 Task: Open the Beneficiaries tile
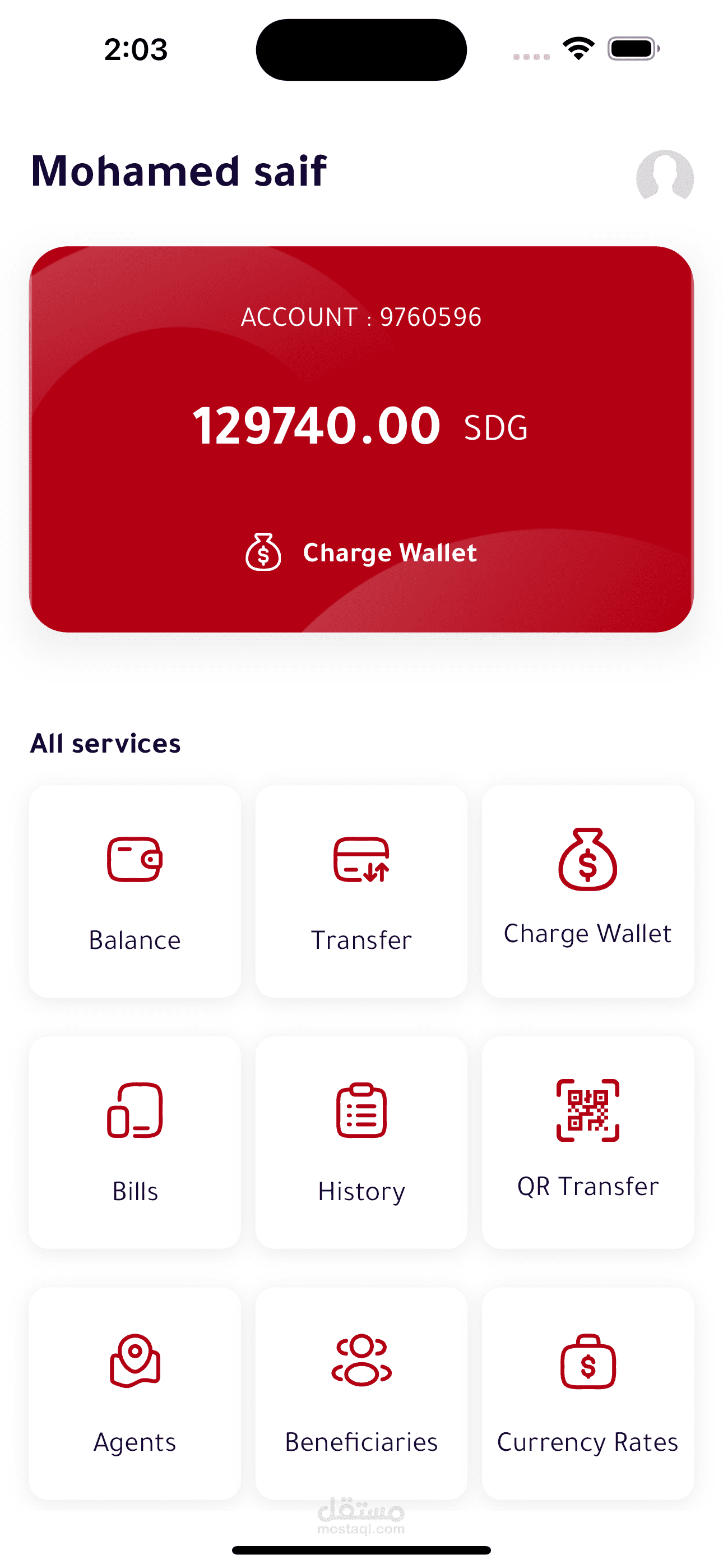pyautogui.click(x=361, y=1392)
